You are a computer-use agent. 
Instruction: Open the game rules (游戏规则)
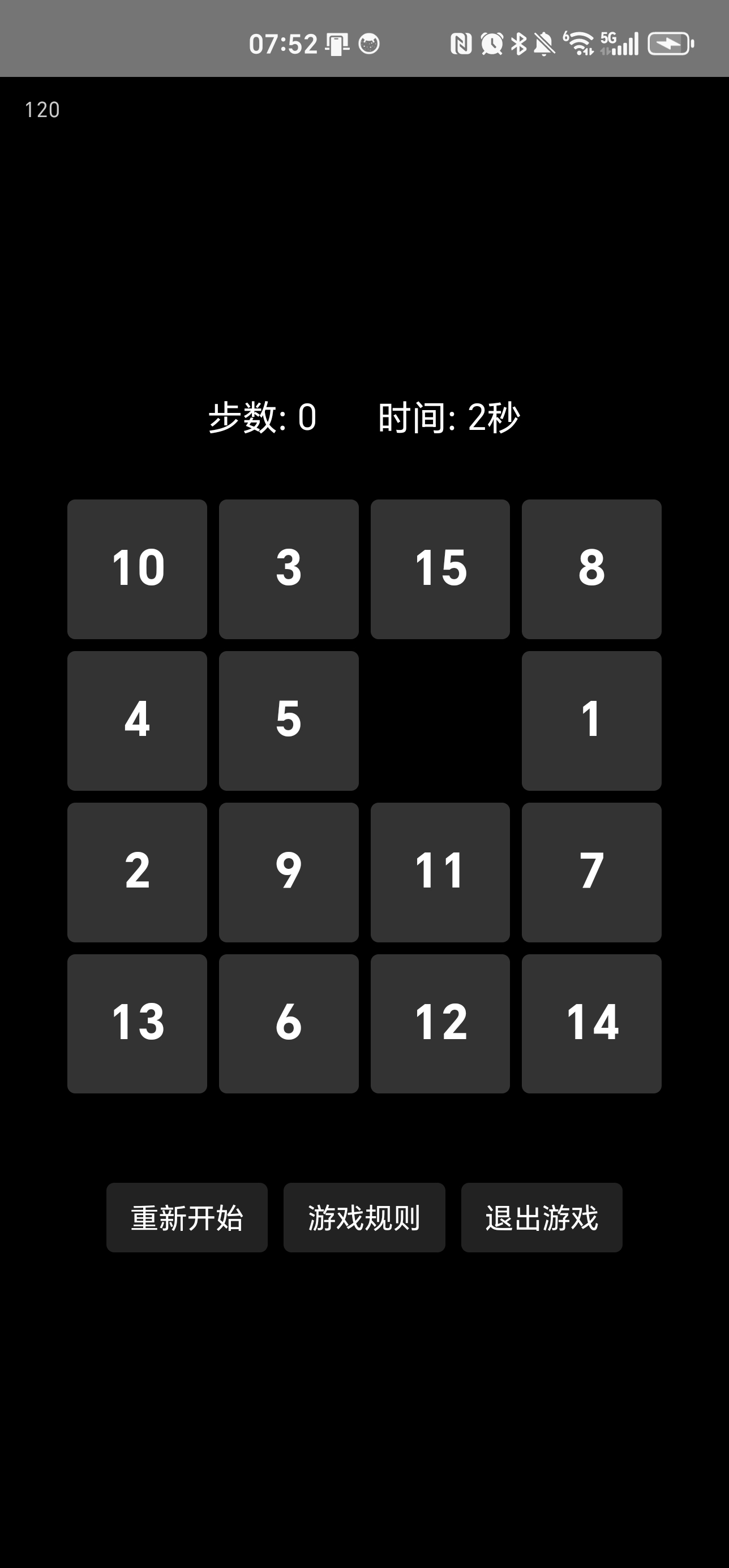364,1217
